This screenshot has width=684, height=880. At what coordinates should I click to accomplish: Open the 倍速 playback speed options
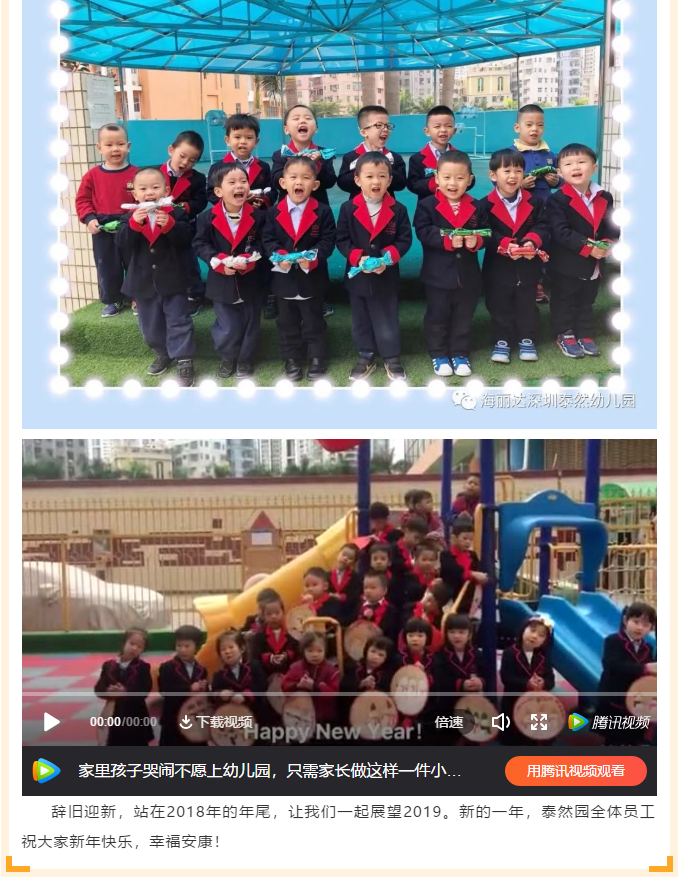coord(449,722)
